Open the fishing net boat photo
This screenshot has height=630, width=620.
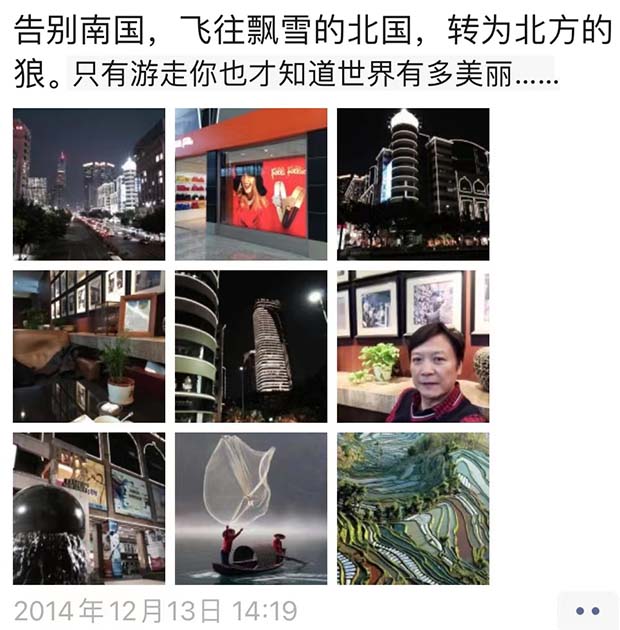[251, 508]
